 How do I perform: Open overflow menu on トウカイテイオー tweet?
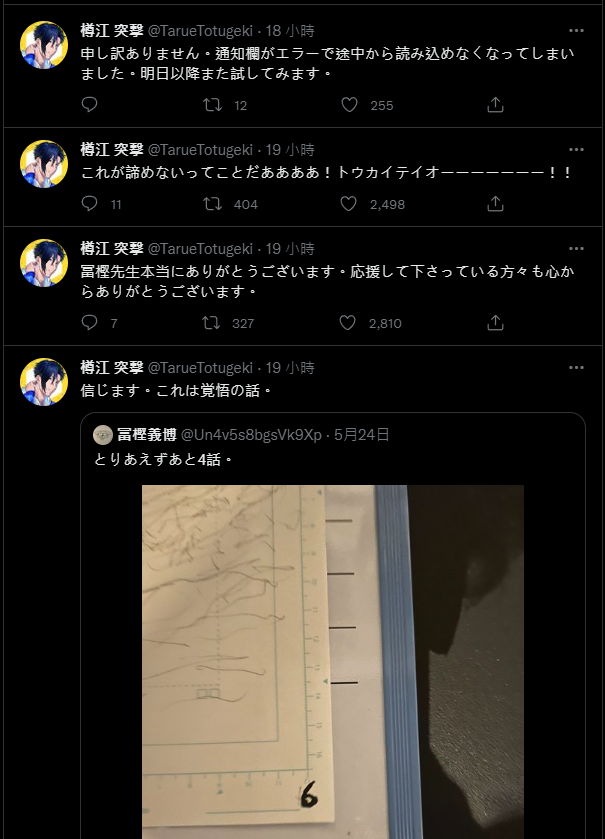pos(576,149)
